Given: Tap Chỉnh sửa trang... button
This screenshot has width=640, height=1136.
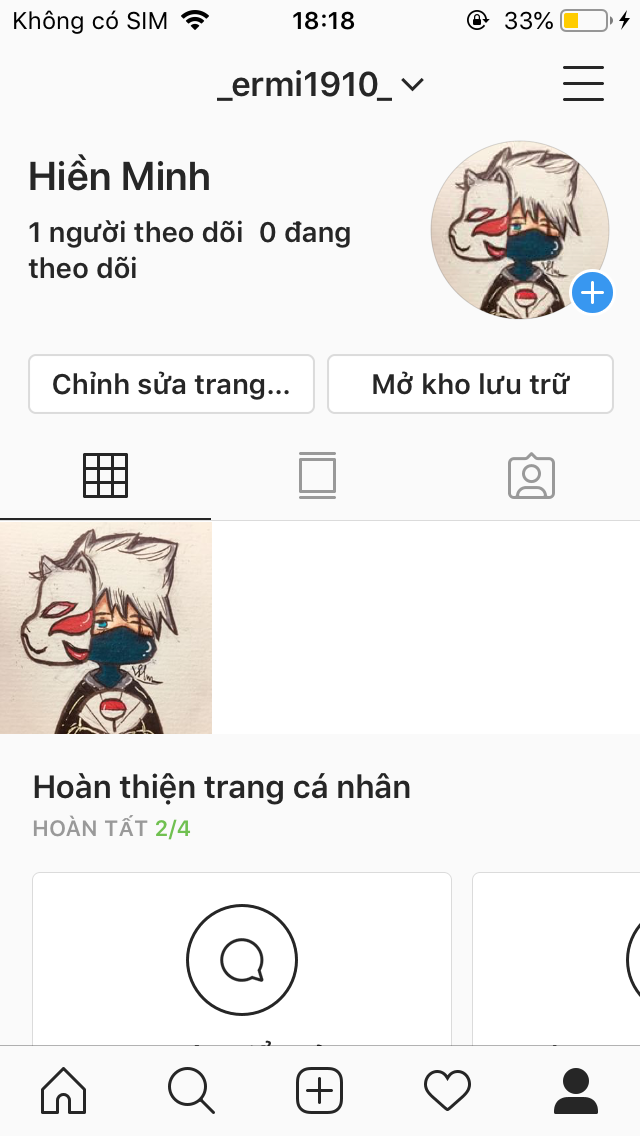Looking at the screenshot, I should pyautogui.click(x=171, y=384).
